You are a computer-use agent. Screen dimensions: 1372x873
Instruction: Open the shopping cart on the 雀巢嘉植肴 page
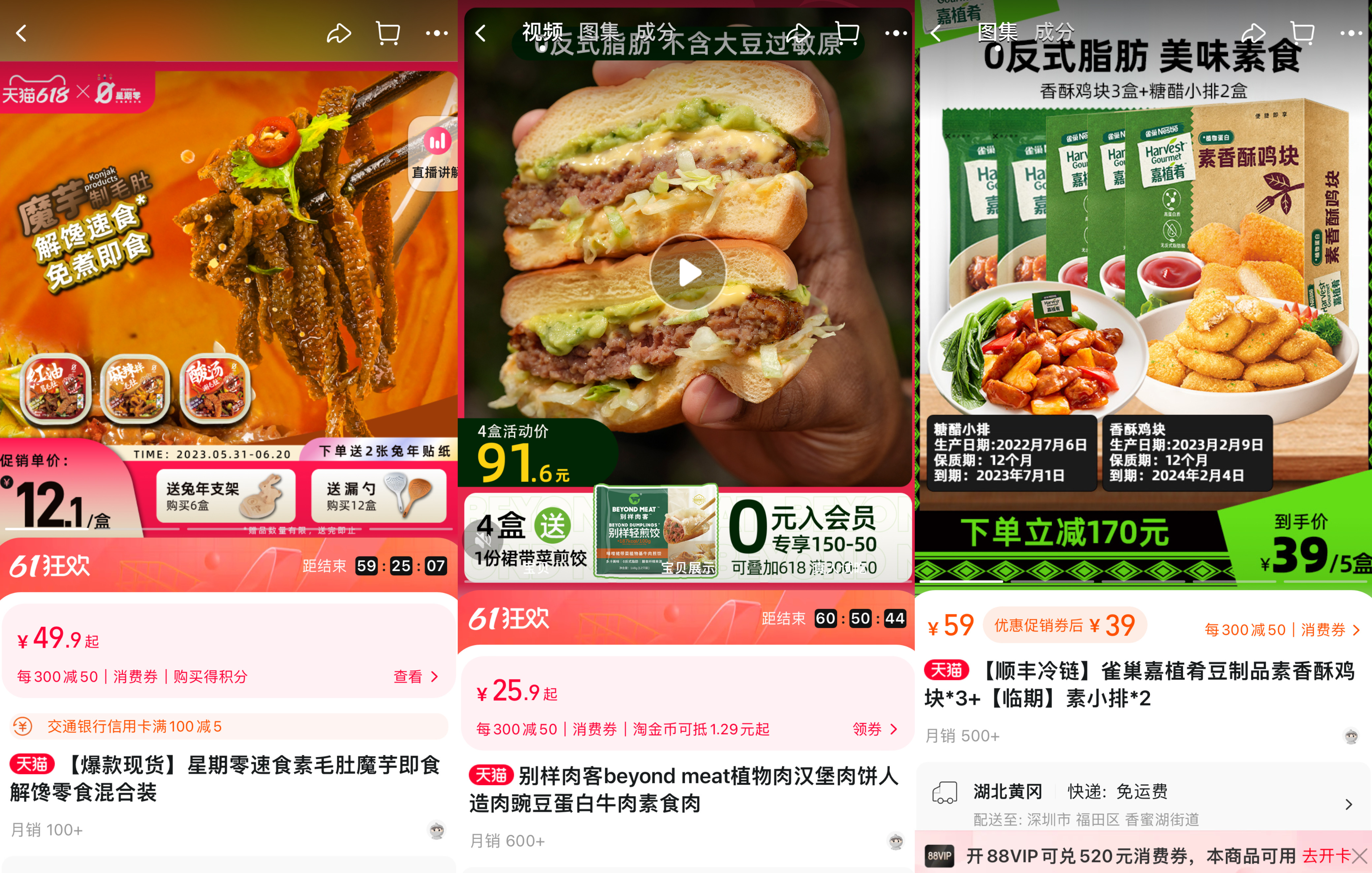1302,33
